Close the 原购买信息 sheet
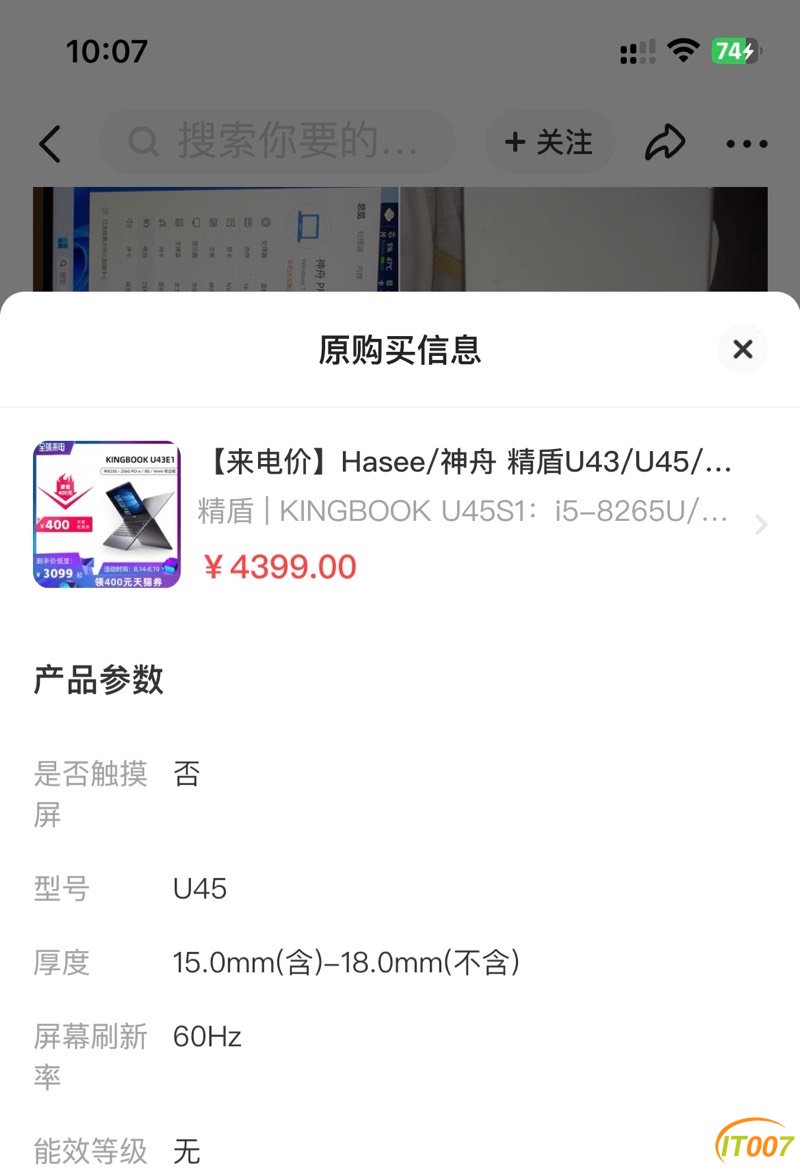Image resolution: width=800 pixels, height=1169 pixels. (742, 349)
